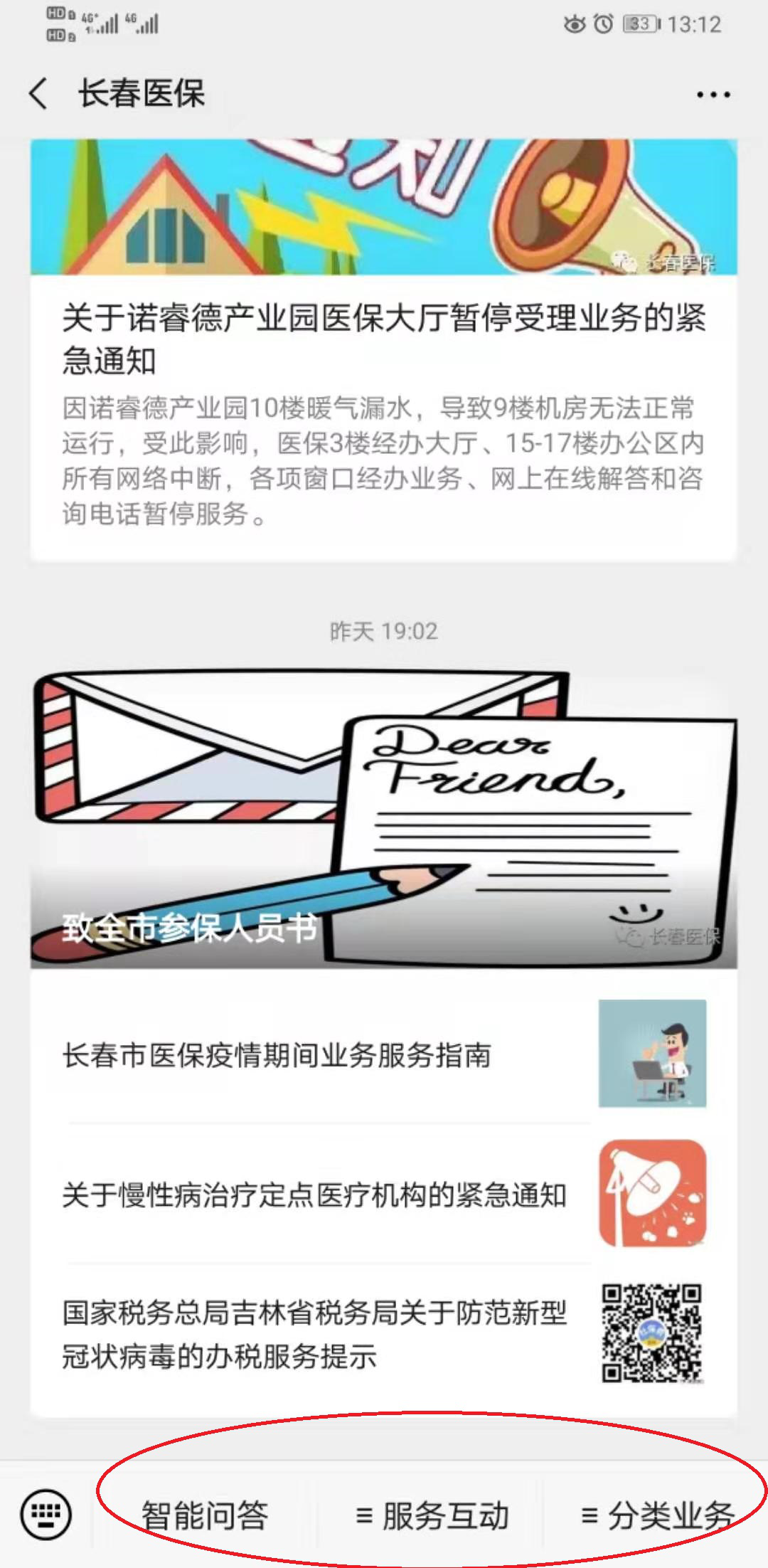Tap the back arrow to leave 长春医保
Image resolution: width=768 pixels, height=1568 pixels.
[37, 93]
